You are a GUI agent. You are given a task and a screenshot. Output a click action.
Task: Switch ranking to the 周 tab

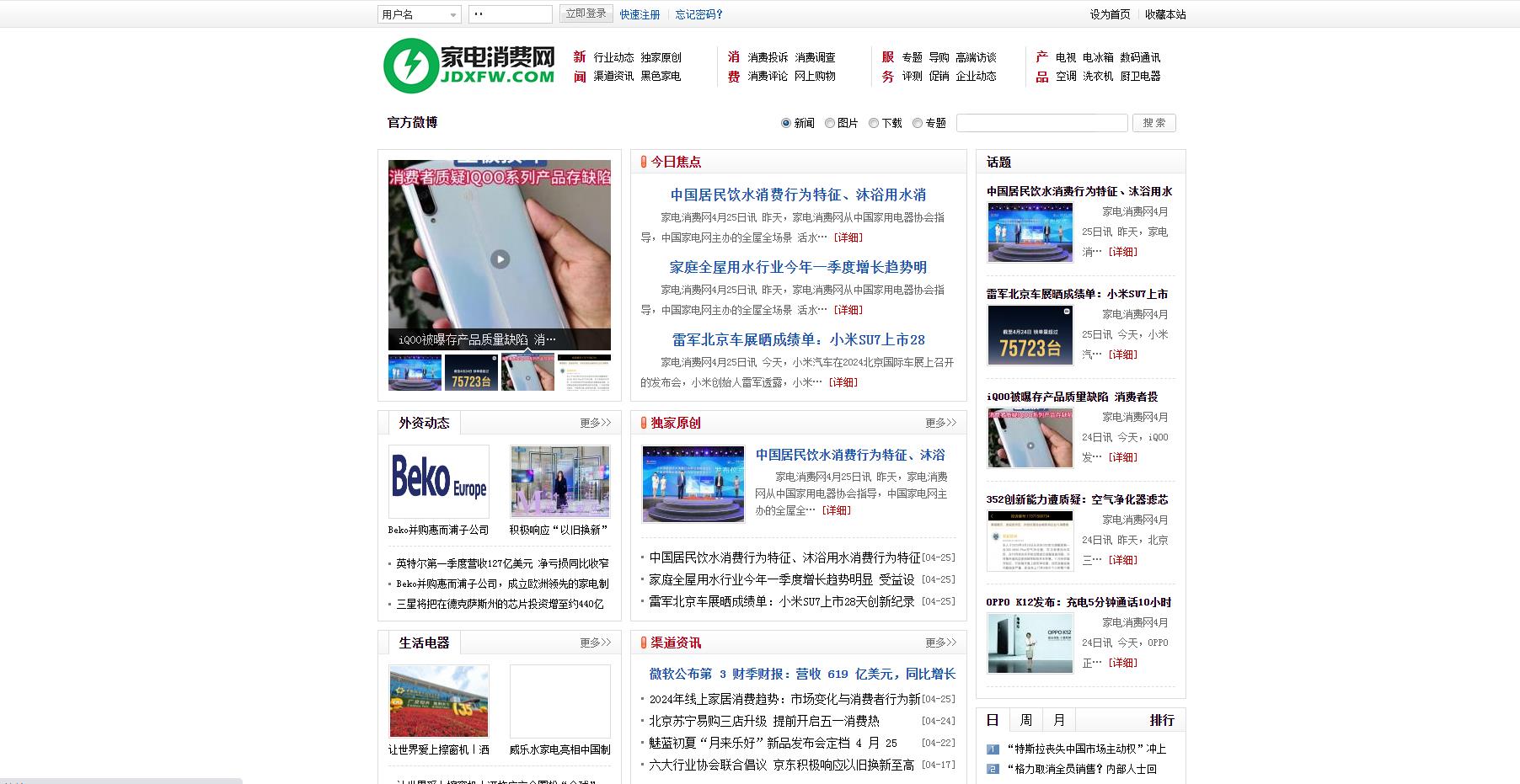point(1025,720)
